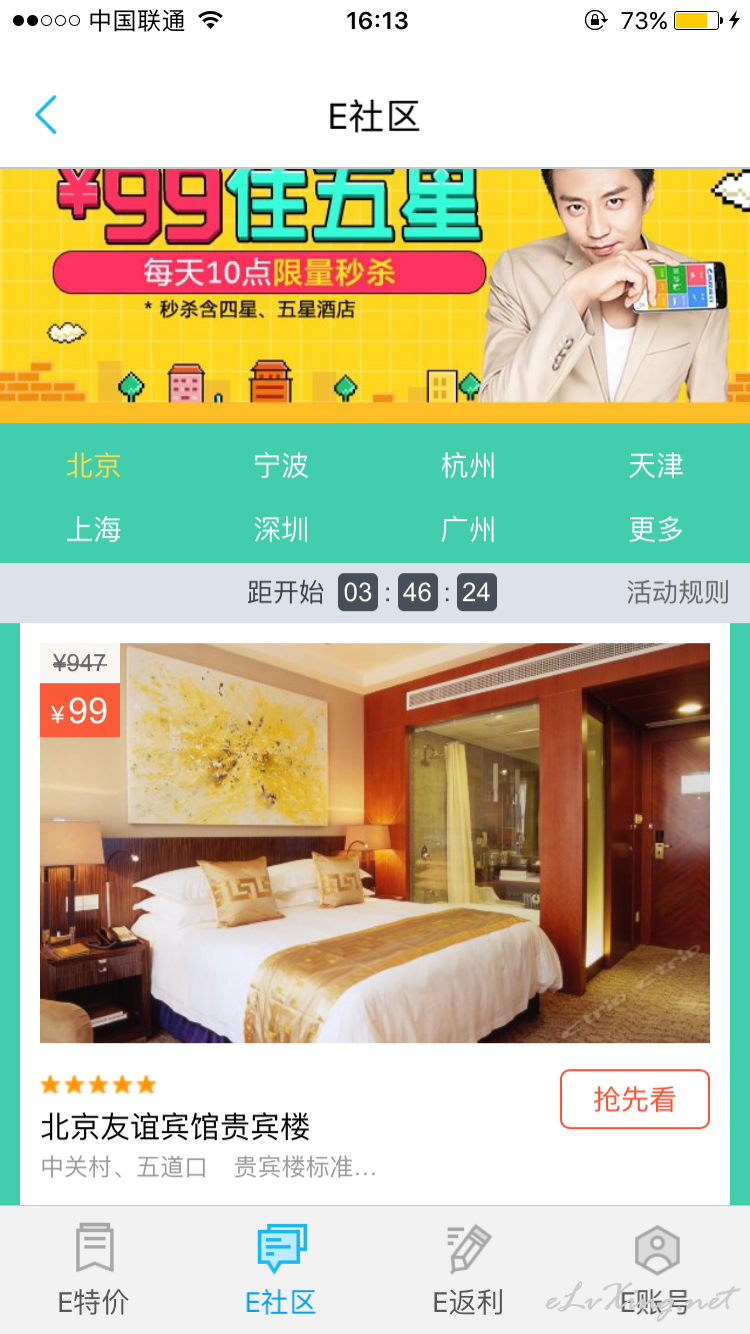The image size is (750, 1334).
Task: Select the 天津 city filter
Action: coord(656,465)
